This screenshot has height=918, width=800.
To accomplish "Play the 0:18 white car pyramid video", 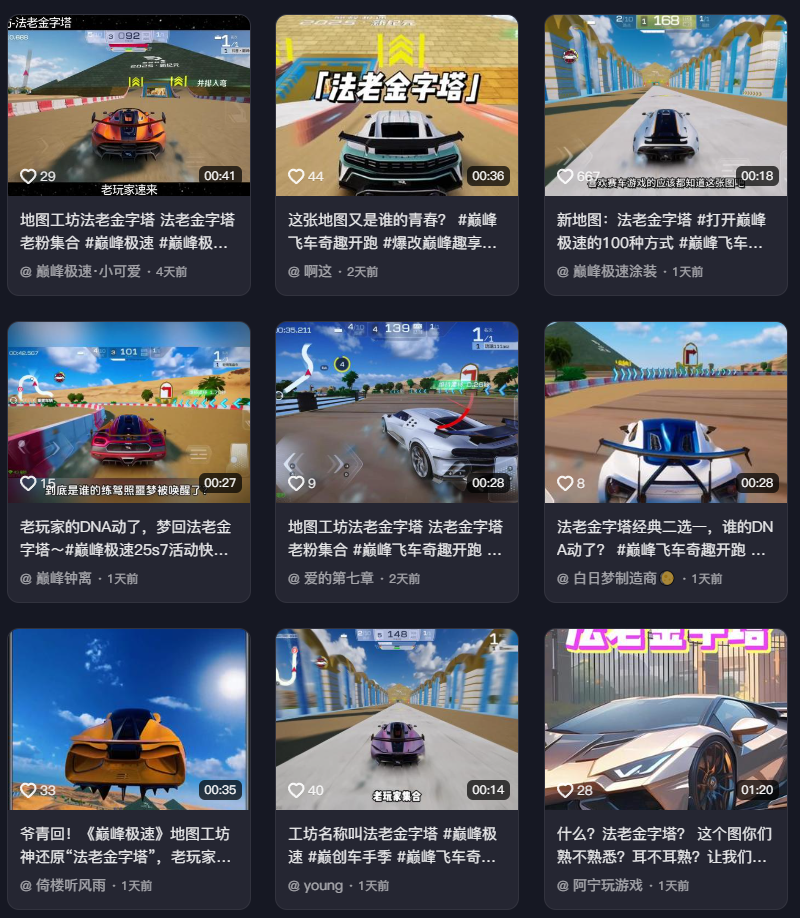I will [x=666, y=100].
